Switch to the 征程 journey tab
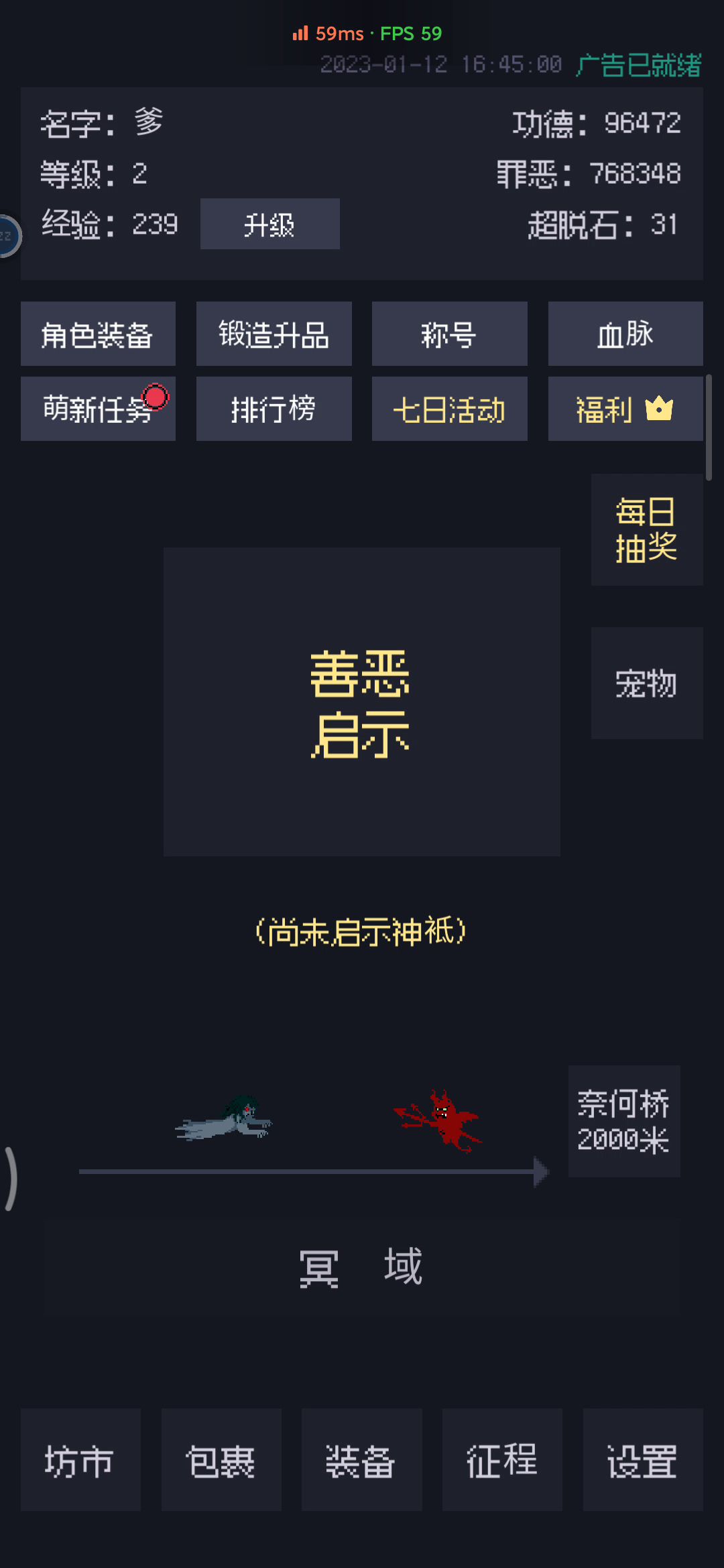Viewport: 724px width, 1568px height. click(502, 1459)
